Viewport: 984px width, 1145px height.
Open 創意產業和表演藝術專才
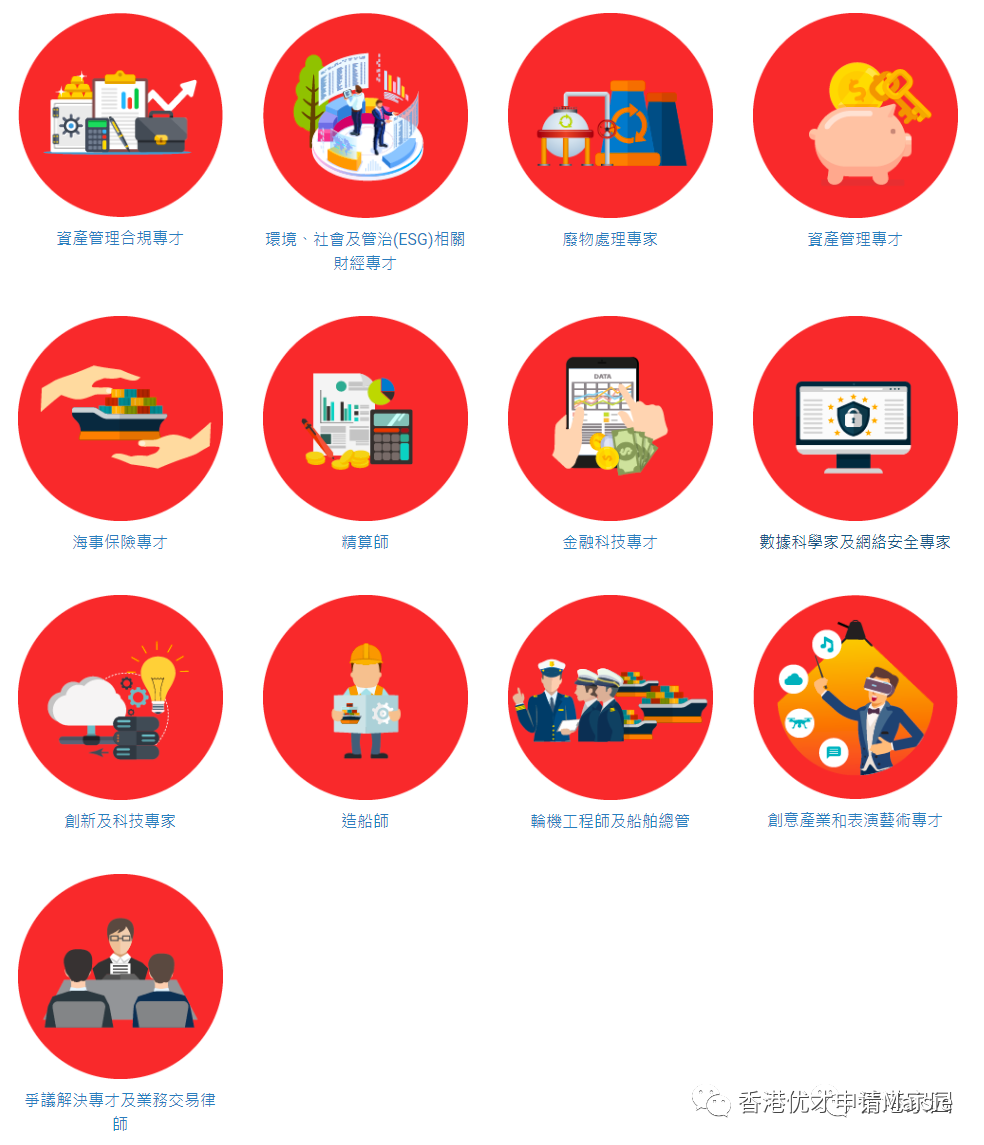(855, 698)
